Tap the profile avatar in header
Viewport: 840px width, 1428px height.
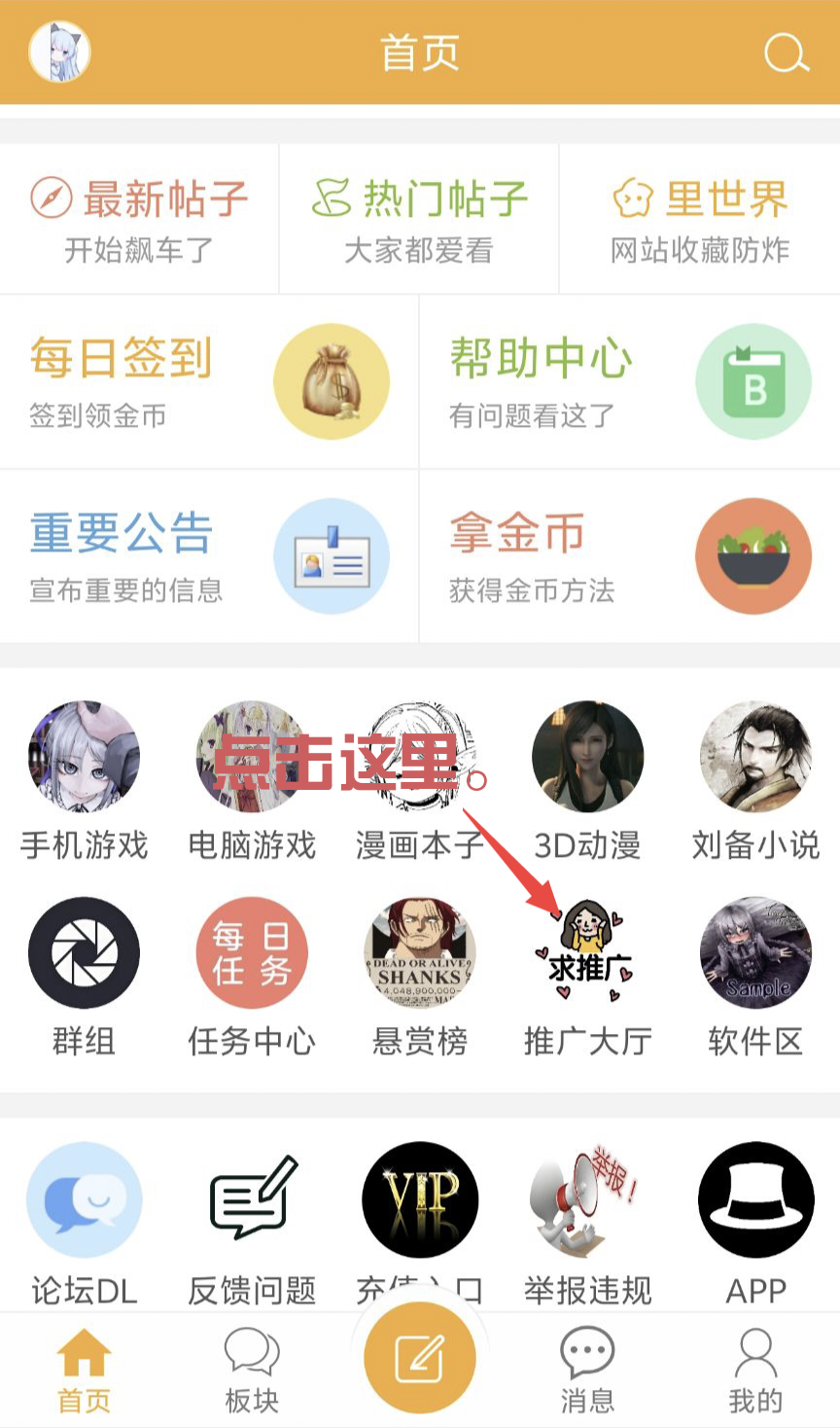60,53
